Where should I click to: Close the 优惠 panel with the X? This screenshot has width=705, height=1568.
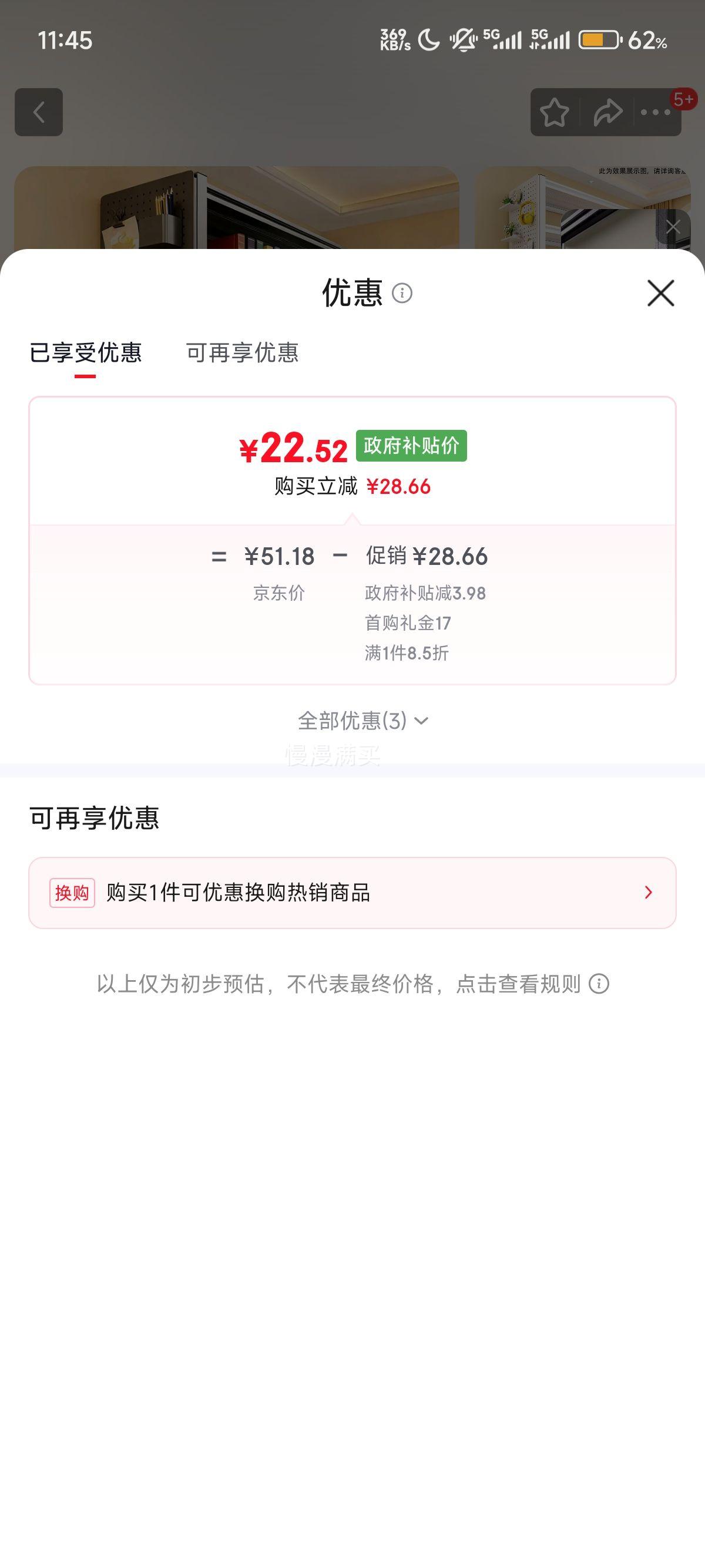[x=661, y=294]
